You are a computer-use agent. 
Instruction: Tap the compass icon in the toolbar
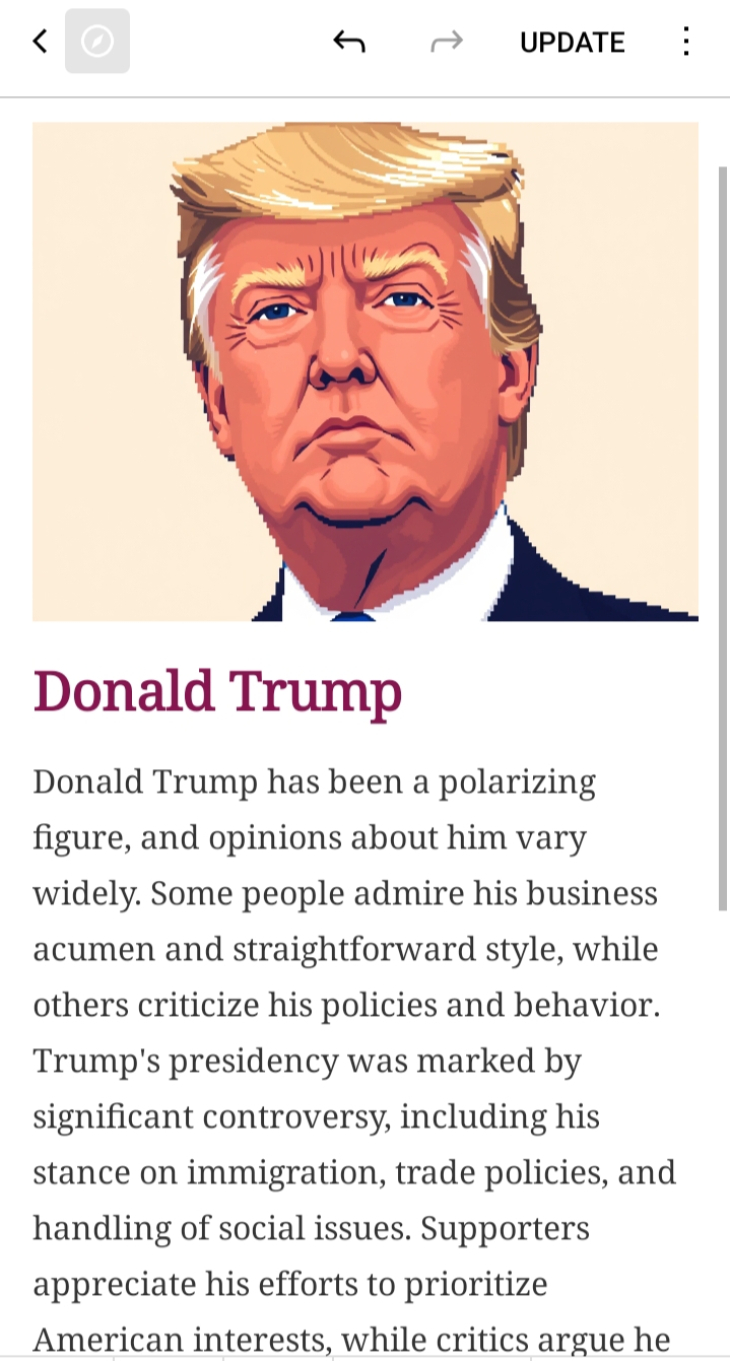pos(97,41)
